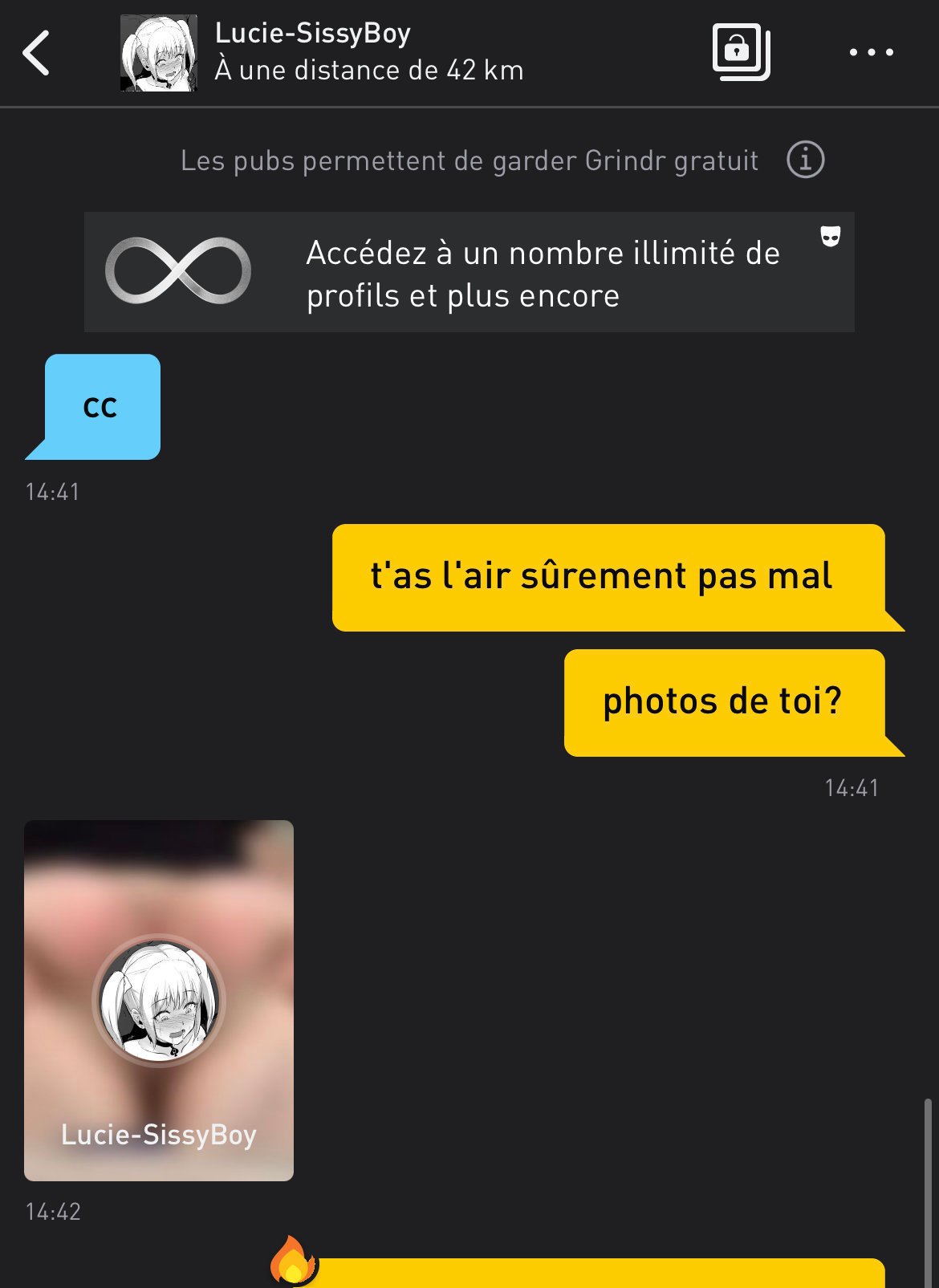Open the three-dot overflow menu
This screenshot has width=939, height=1288.
point(871,53)
